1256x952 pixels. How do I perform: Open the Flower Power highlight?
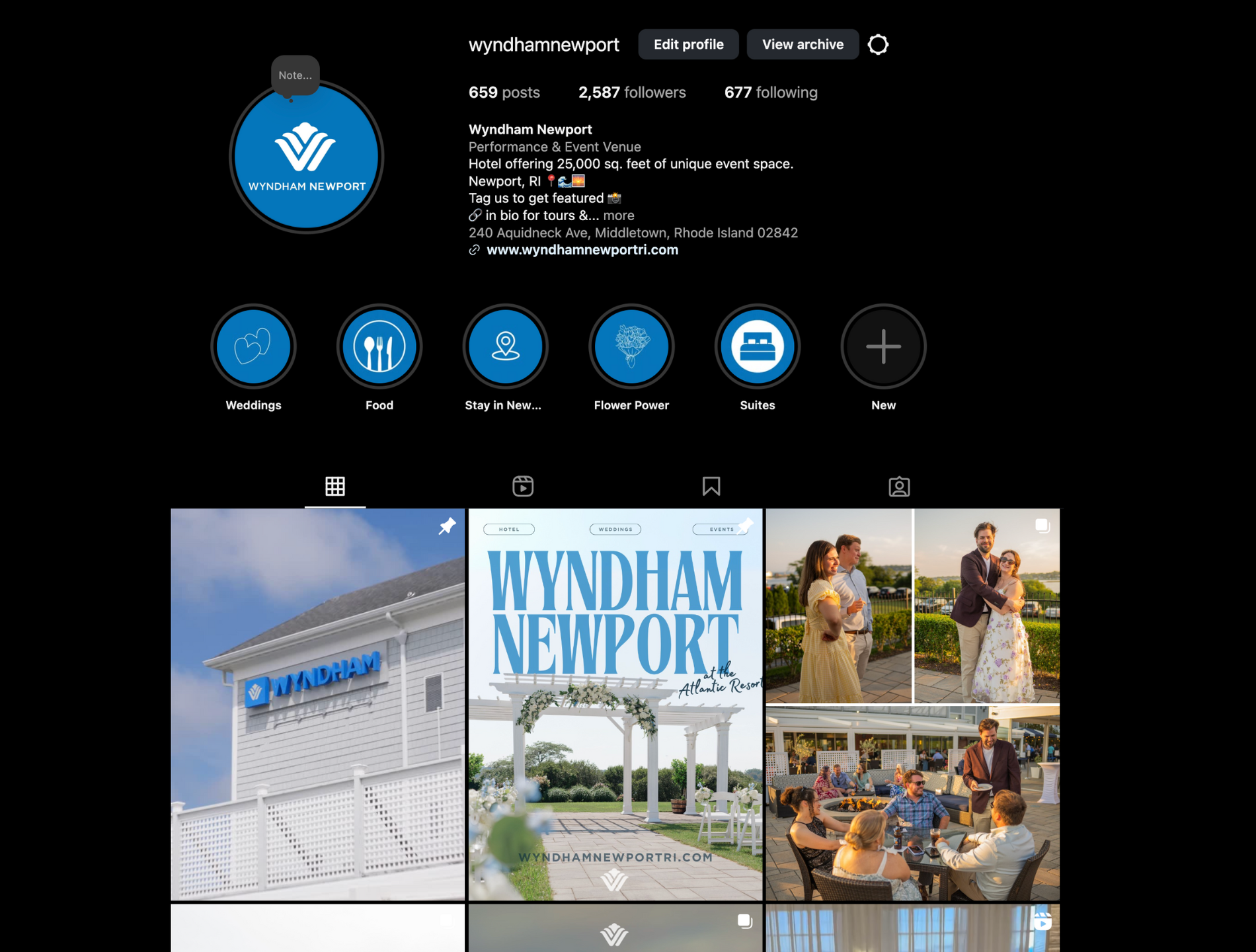tap(631, 346)
